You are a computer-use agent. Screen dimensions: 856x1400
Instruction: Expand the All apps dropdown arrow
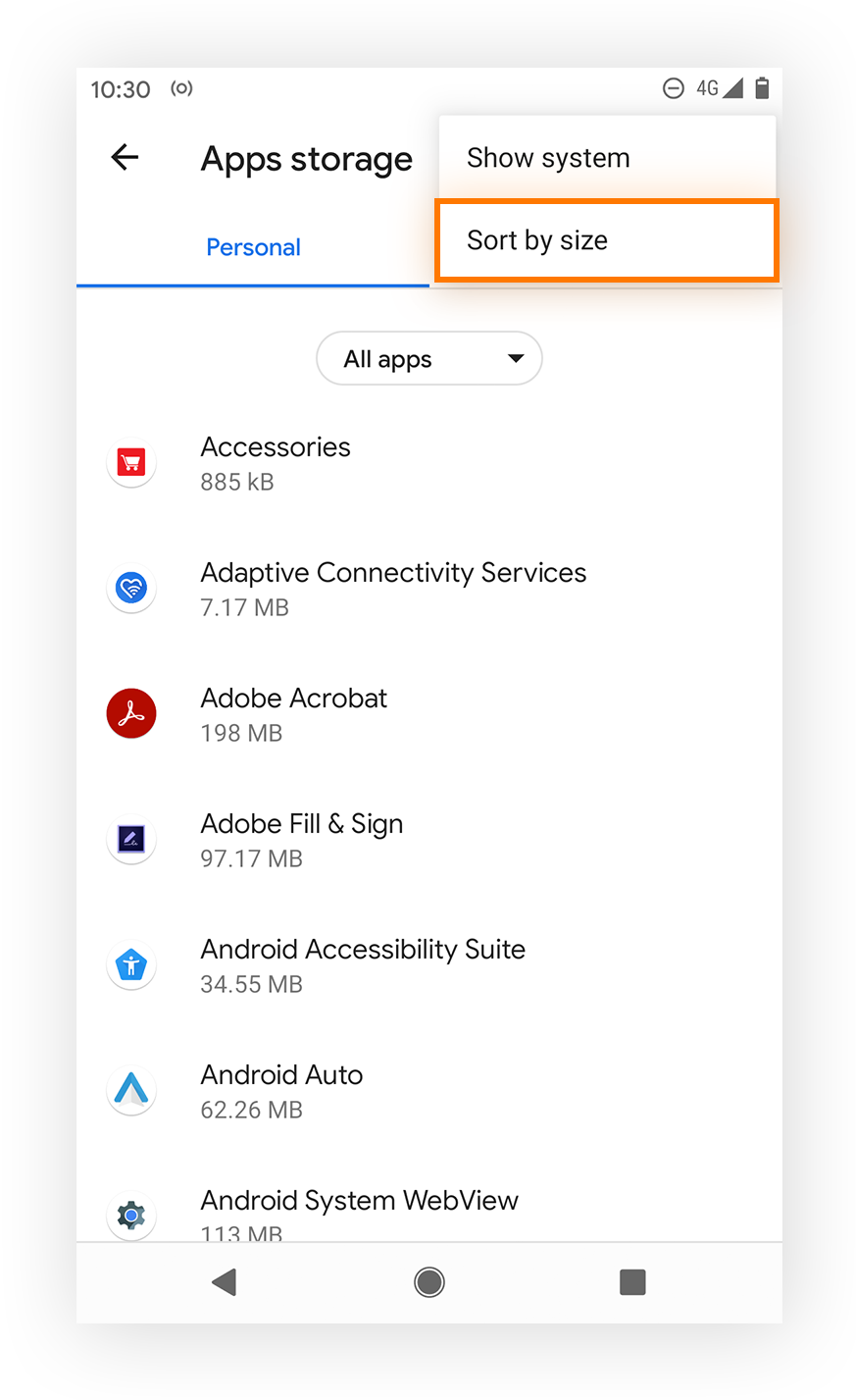514,358
